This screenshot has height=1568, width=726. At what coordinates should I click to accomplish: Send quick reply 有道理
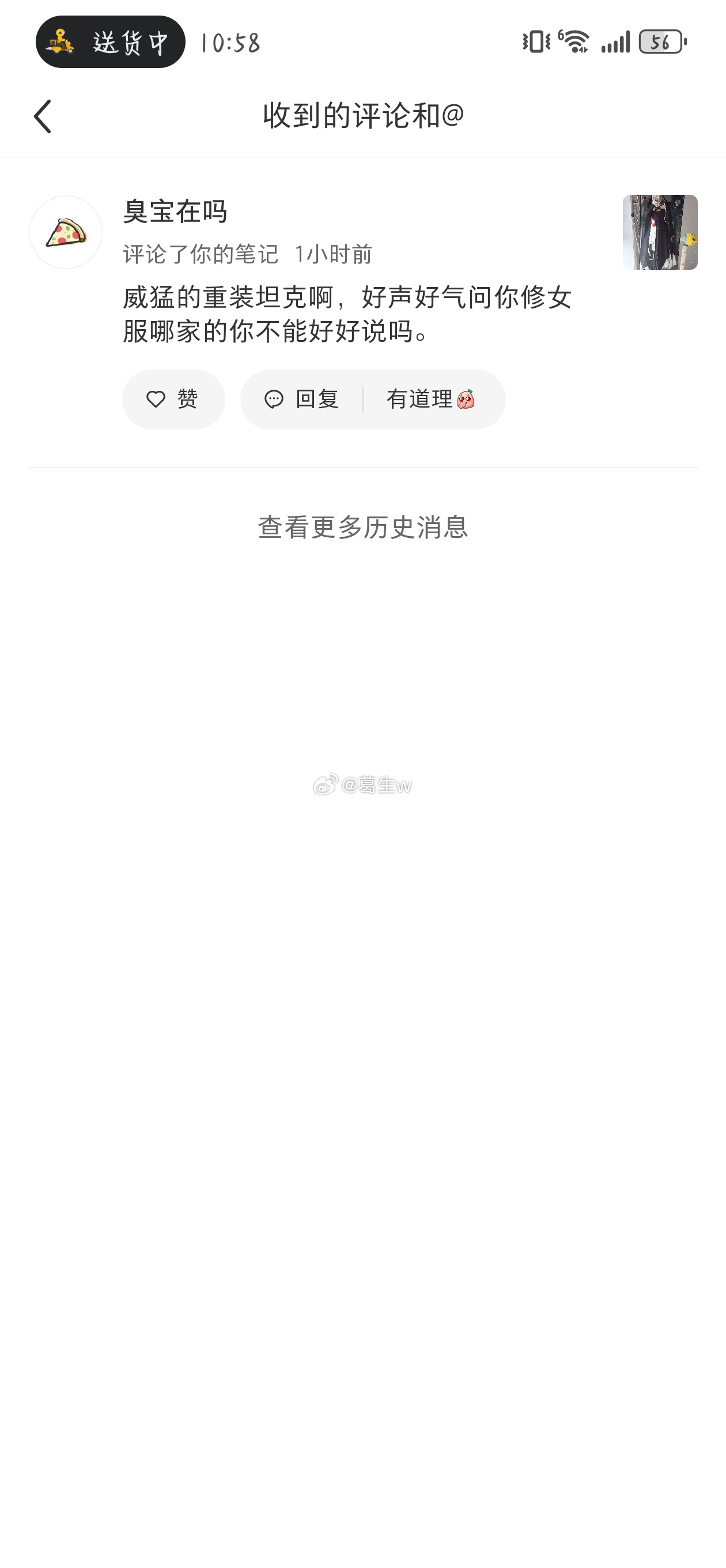tap(431, 399)
